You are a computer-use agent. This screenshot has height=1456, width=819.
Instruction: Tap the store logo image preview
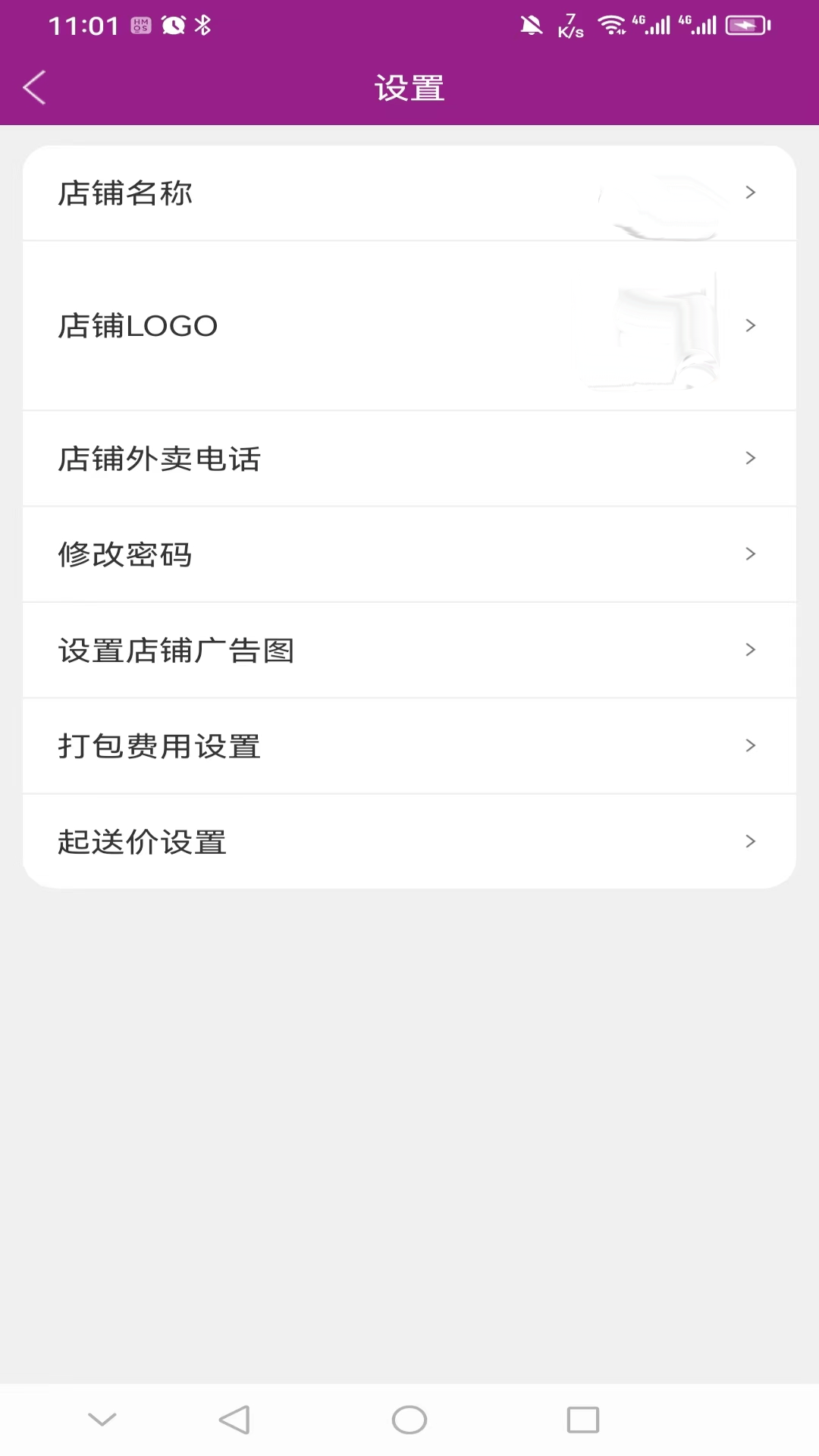tap(660, 330)
